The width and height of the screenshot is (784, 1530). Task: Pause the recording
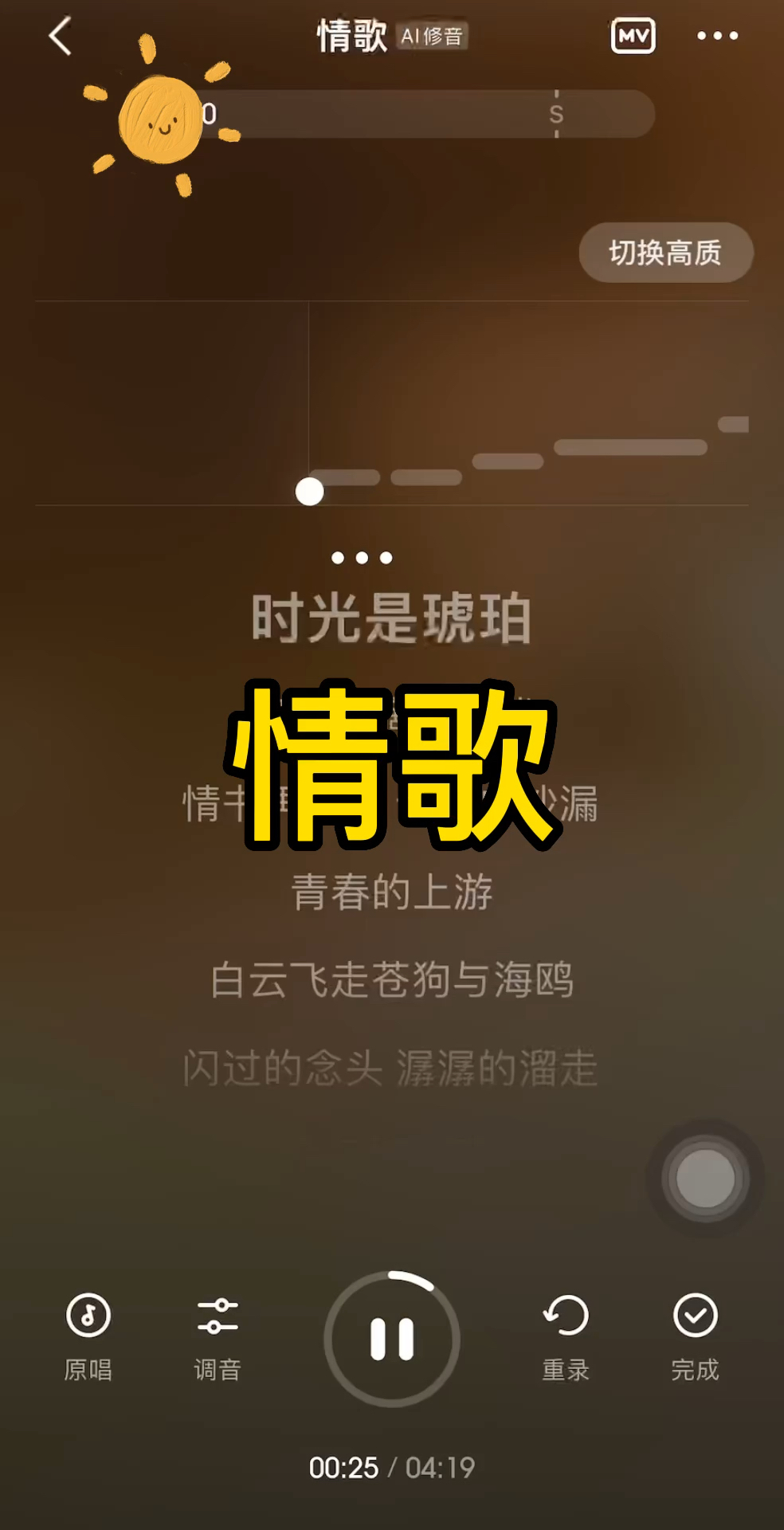[x=392, y=1339]
